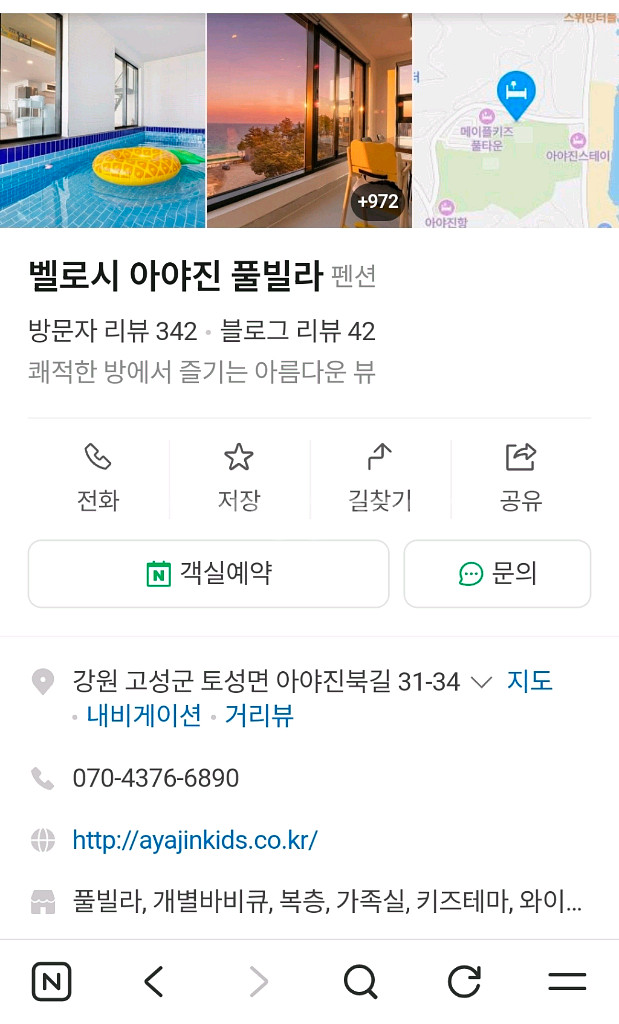Go back with browser back arrow
This screenshot has height=1024, width=619.
pyautogui.click(x=154, y=982)
